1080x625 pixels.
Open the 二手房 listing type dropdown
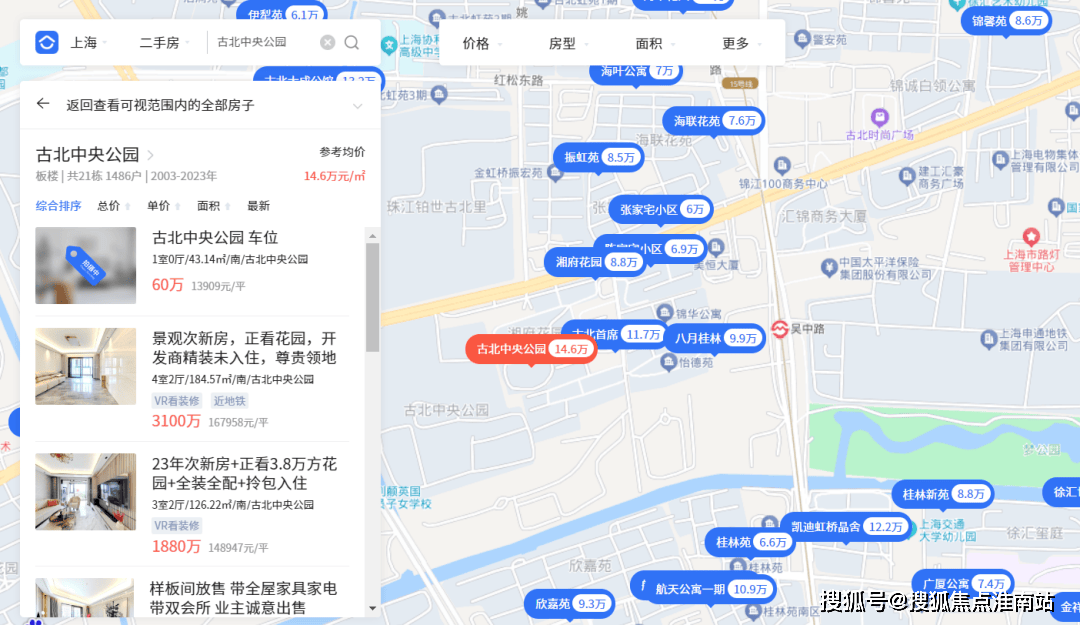click(164, 43)
